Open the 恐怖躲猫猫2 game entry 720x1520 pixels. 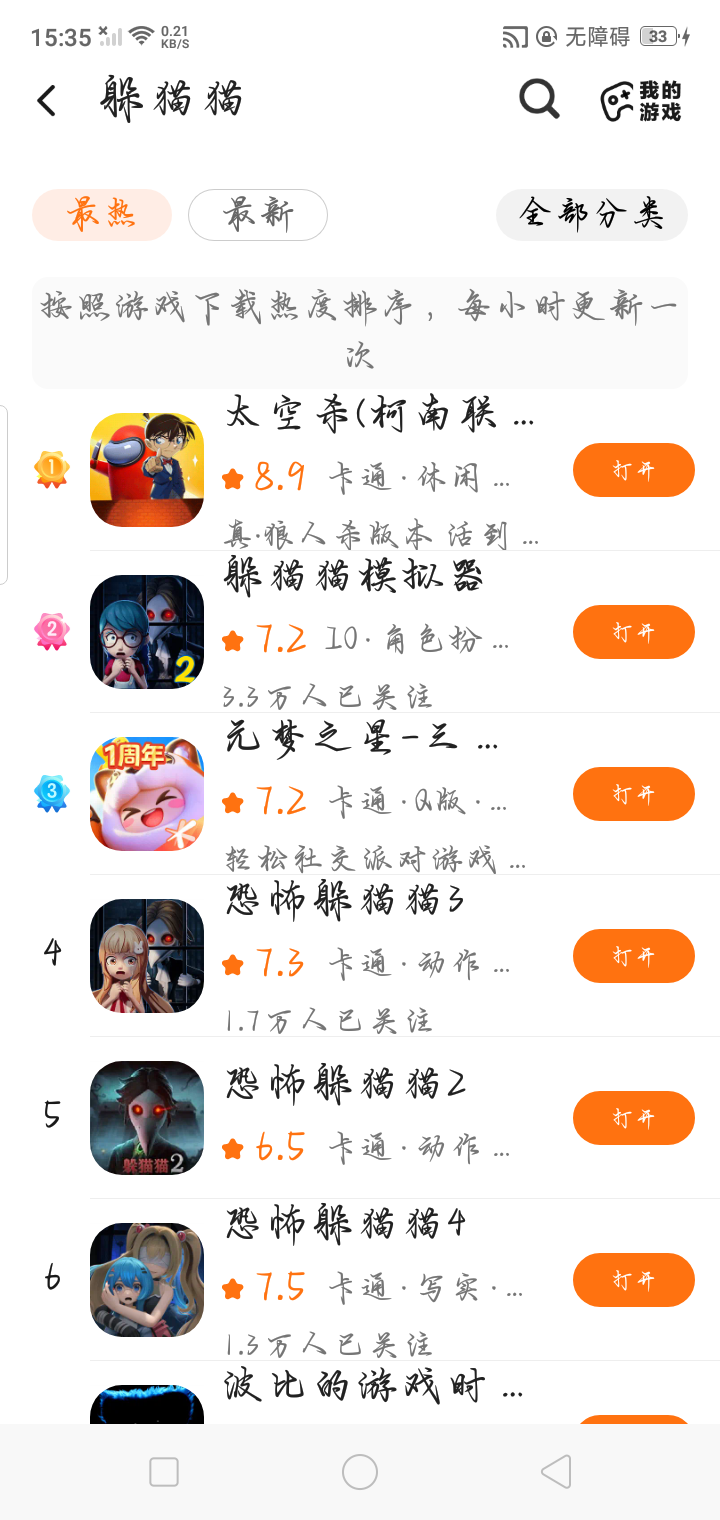coord(345,1084)
